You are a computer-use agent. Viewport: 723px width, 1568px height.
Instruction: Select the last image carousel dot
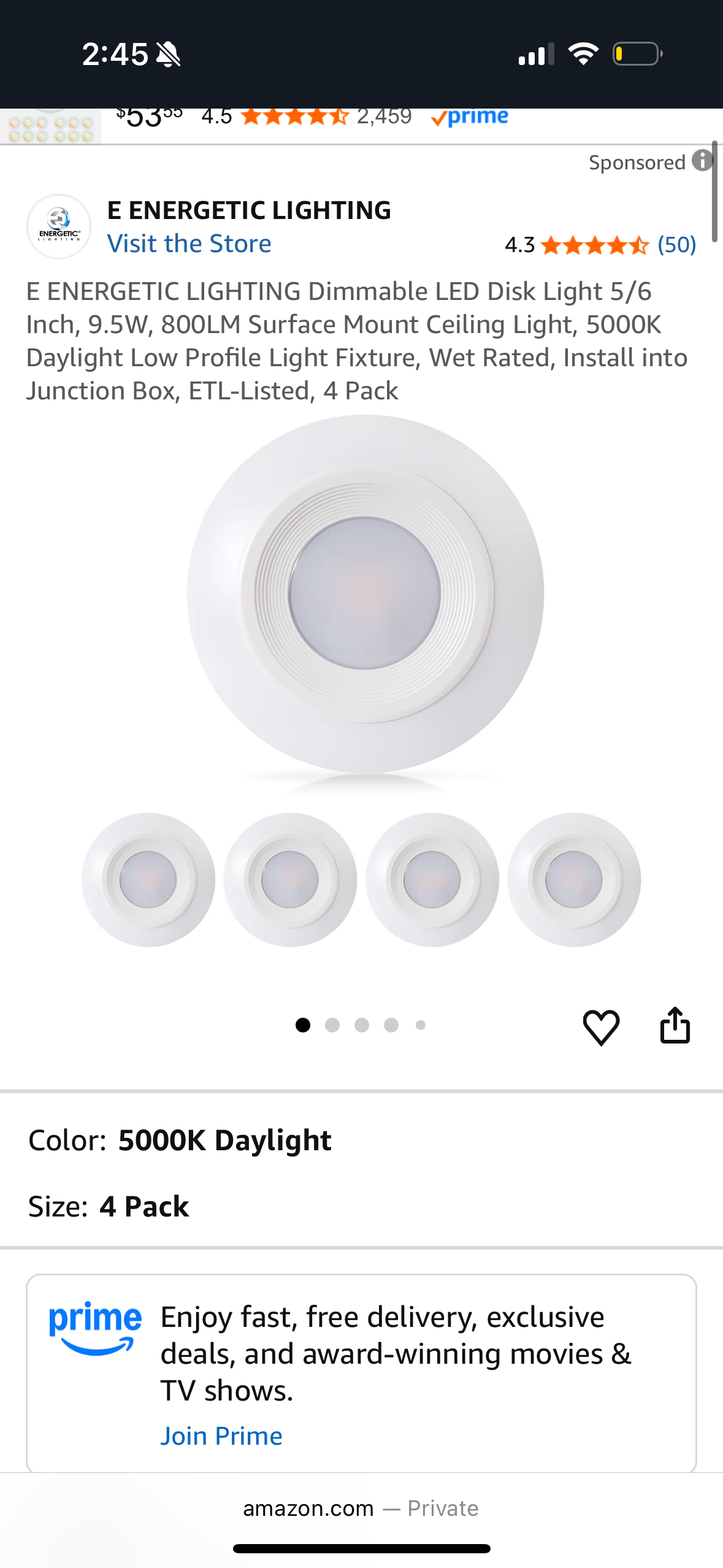[421, 1025]
